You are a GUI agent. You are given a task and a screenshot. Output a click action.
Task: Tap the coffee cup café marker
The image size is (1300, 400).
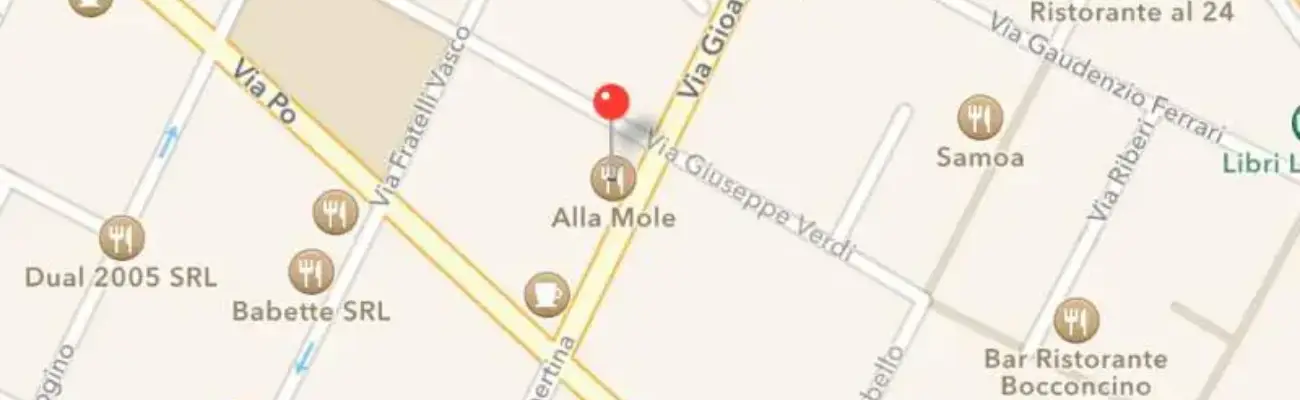pyautogui.click(x=546, y=294)
